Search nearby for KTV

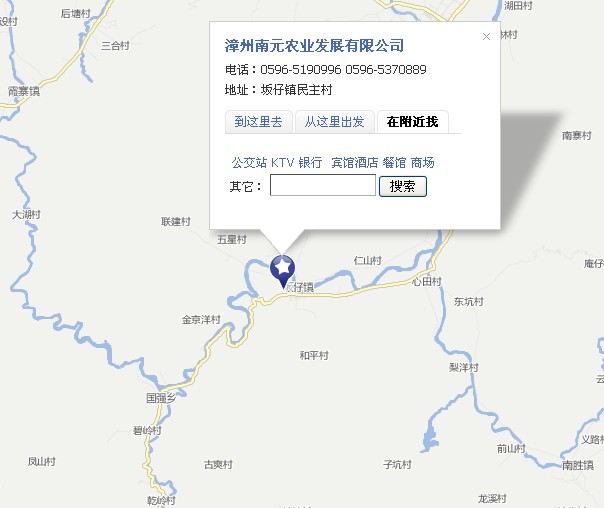tap(282, 162)
